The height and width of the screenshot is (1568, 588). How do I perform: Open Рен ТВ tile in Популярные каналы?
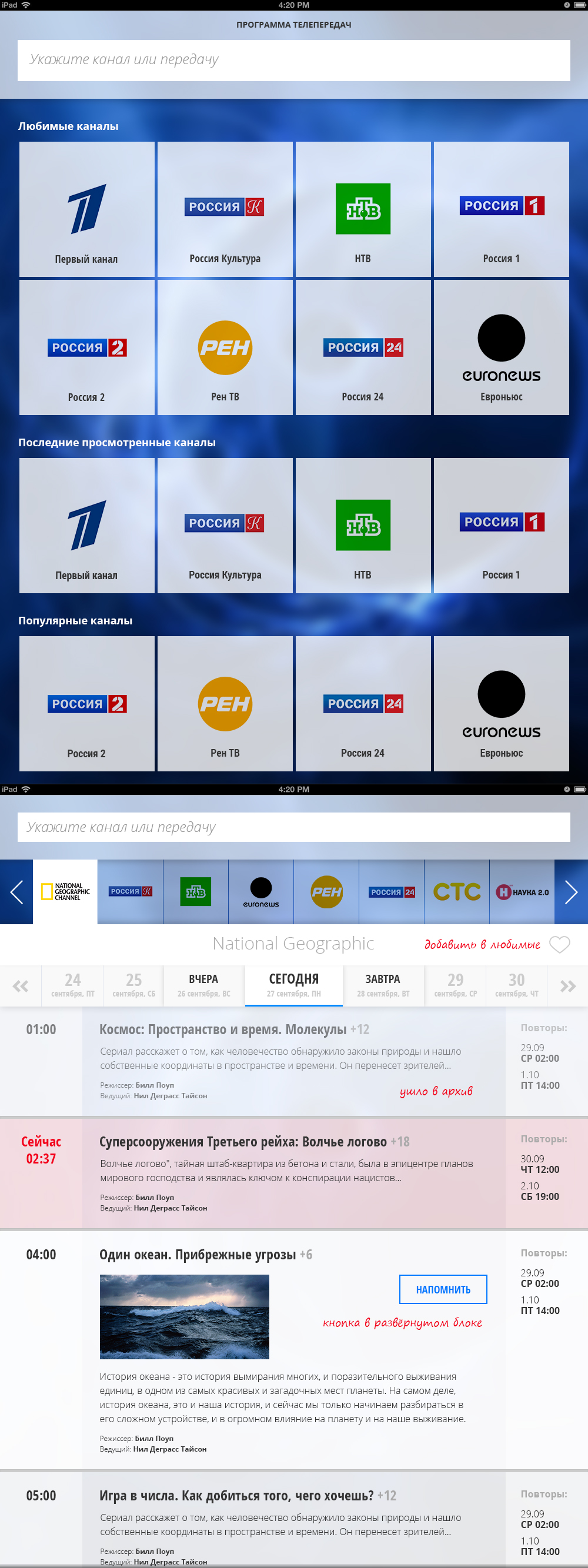point(225,704)
